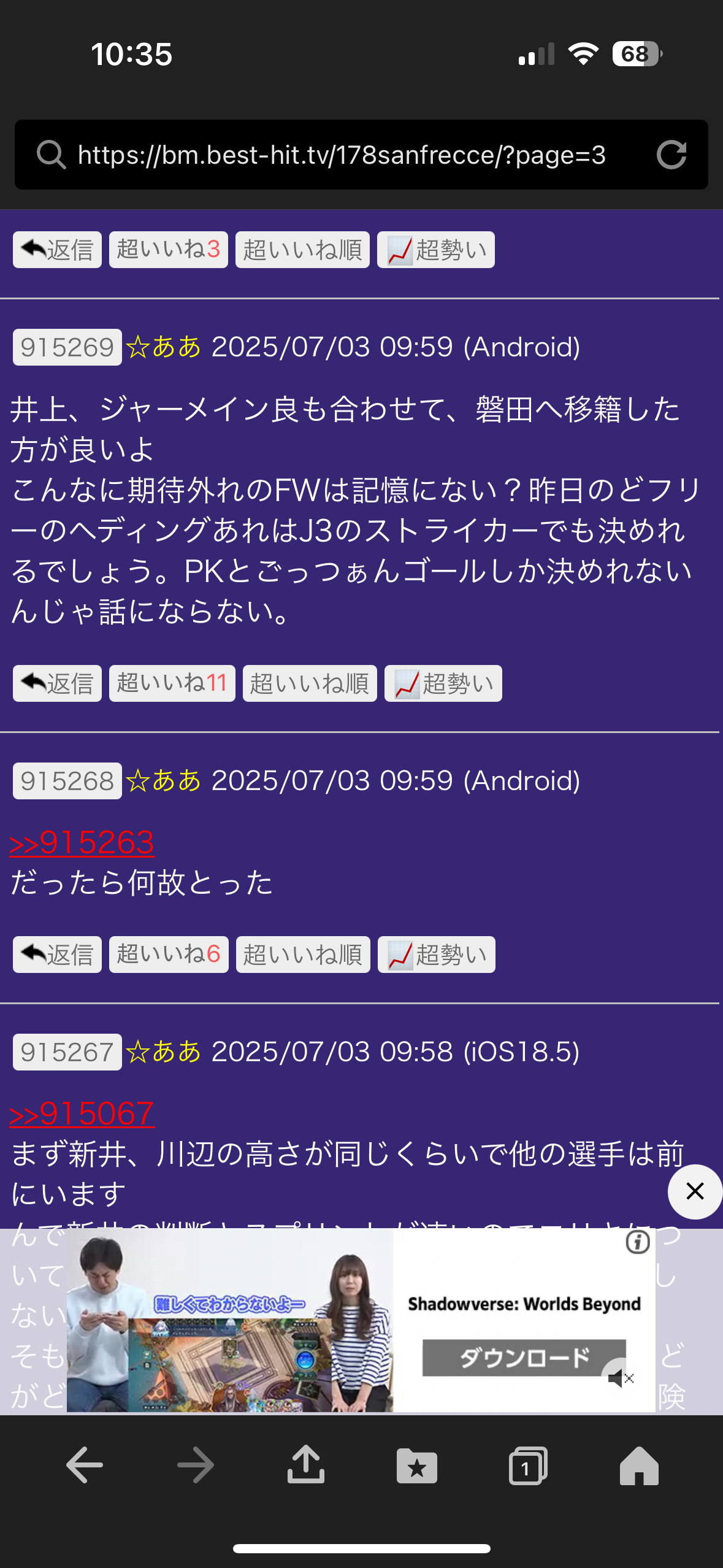Dismiss the Shadowverse ad banner
The image size is (723, 1568).
point(694,1191)
